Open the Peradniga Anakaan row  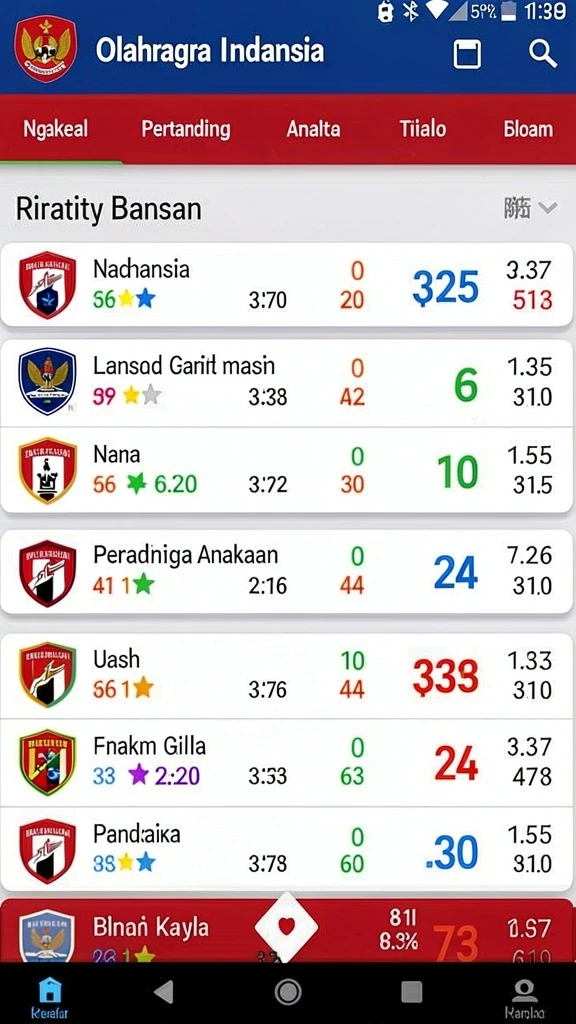[287, 571]
